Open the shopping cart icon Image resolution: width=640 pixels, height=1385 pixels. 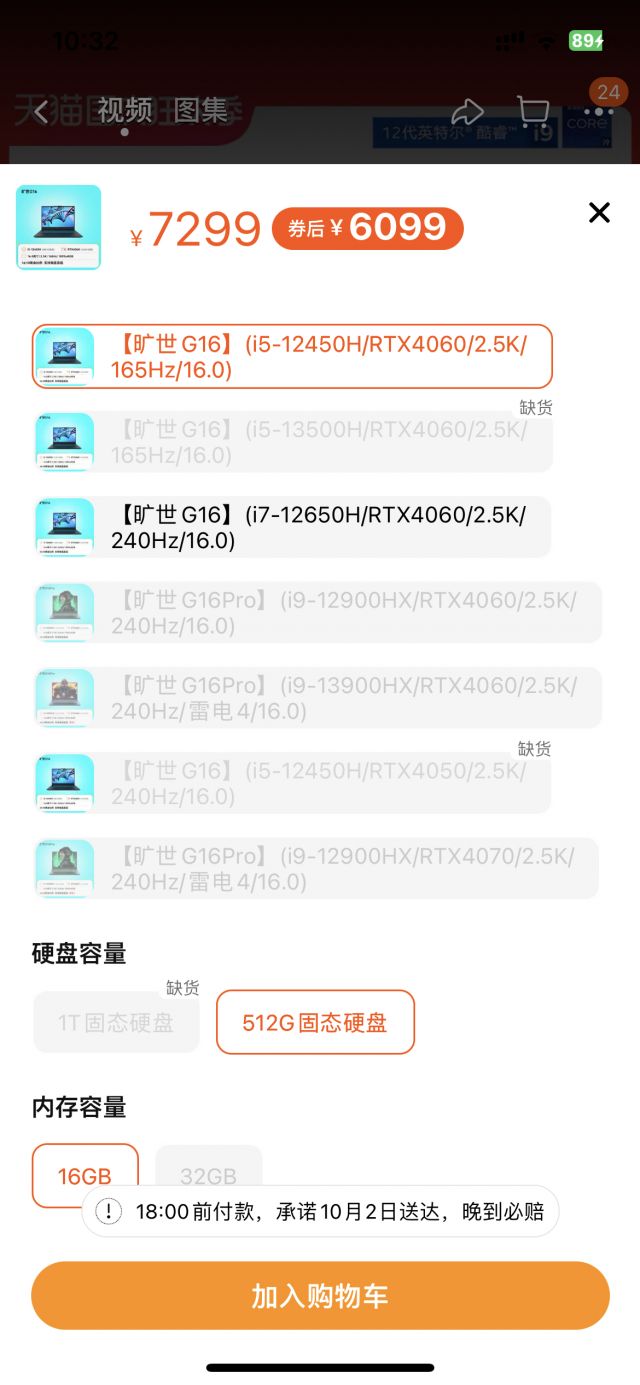532,111
